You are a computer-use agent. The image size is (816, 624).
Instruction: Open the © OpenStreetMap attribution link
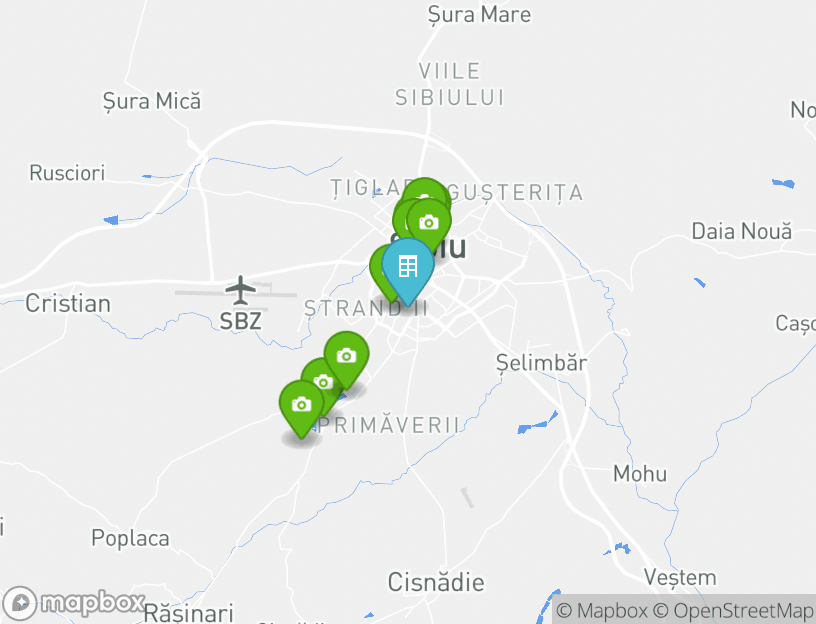pyautogui.click(x=734, y=610)
